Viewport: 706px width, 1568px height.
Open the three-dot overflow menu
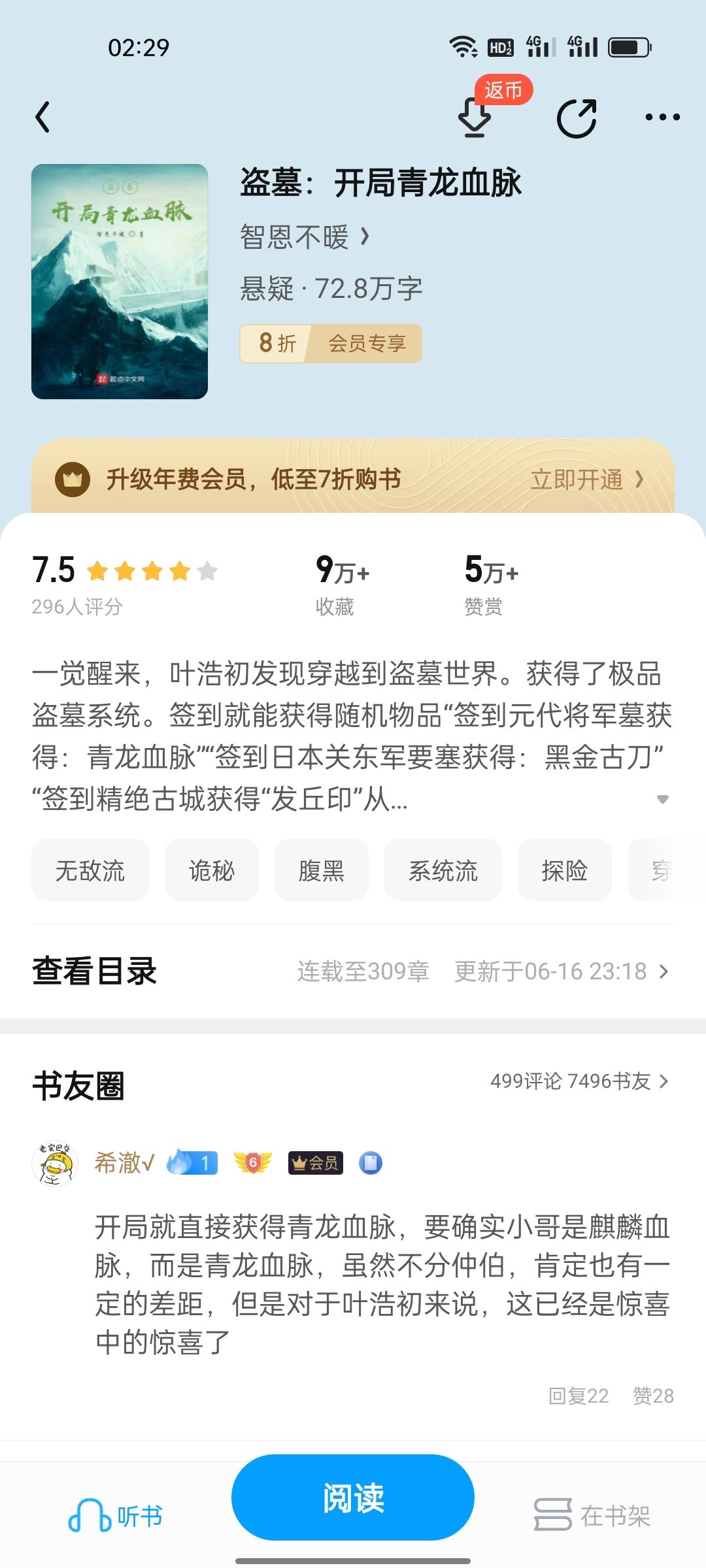(x=662, y=118)
